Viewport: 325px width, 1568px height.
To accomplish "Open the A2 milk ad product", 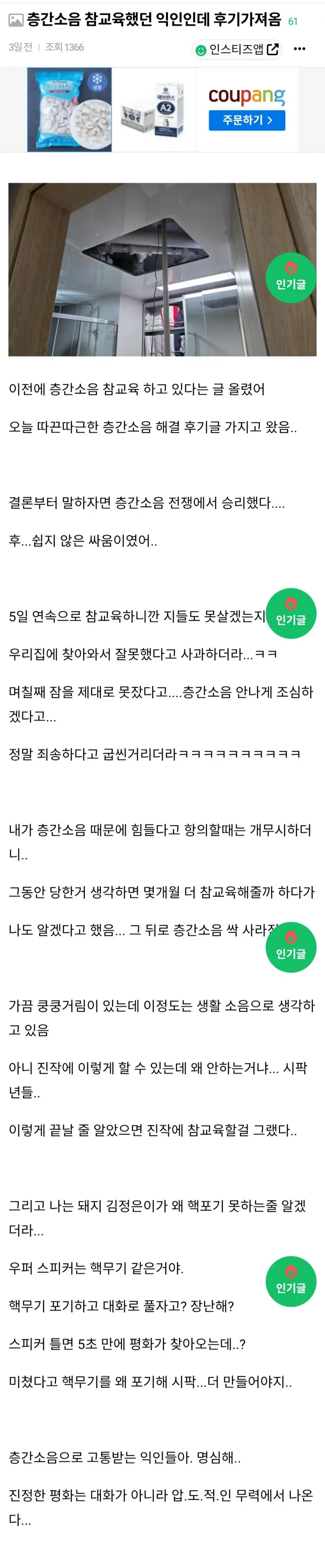I will [x=154, y=110].
